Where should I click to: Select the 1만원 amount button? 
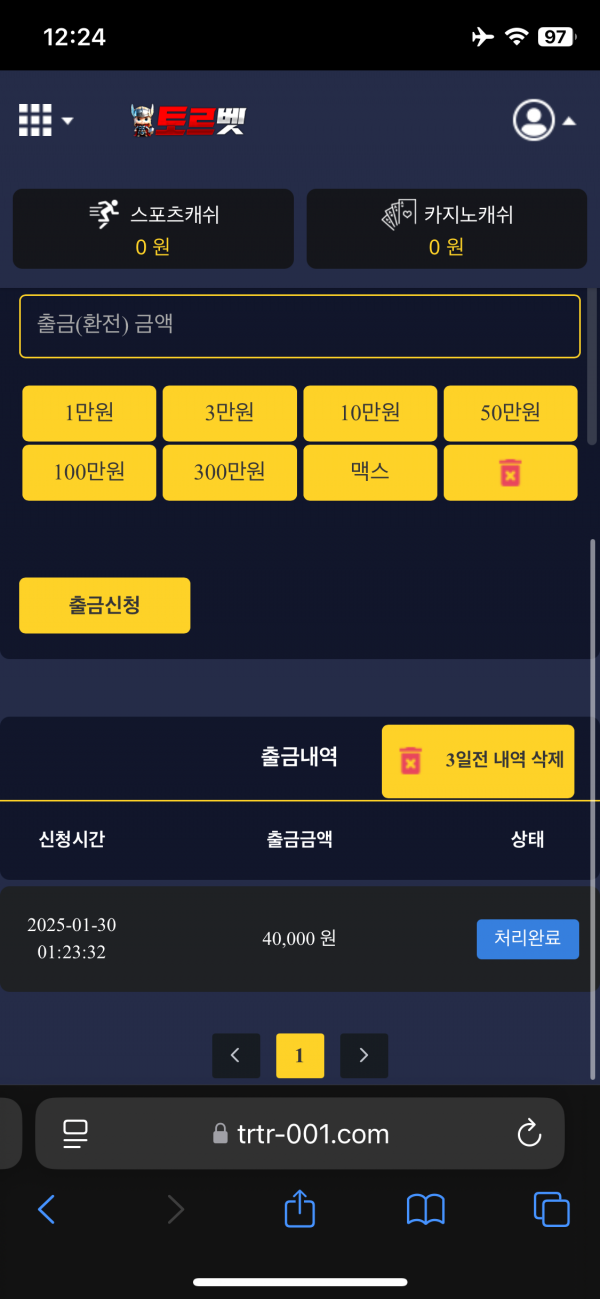point(89,413)
